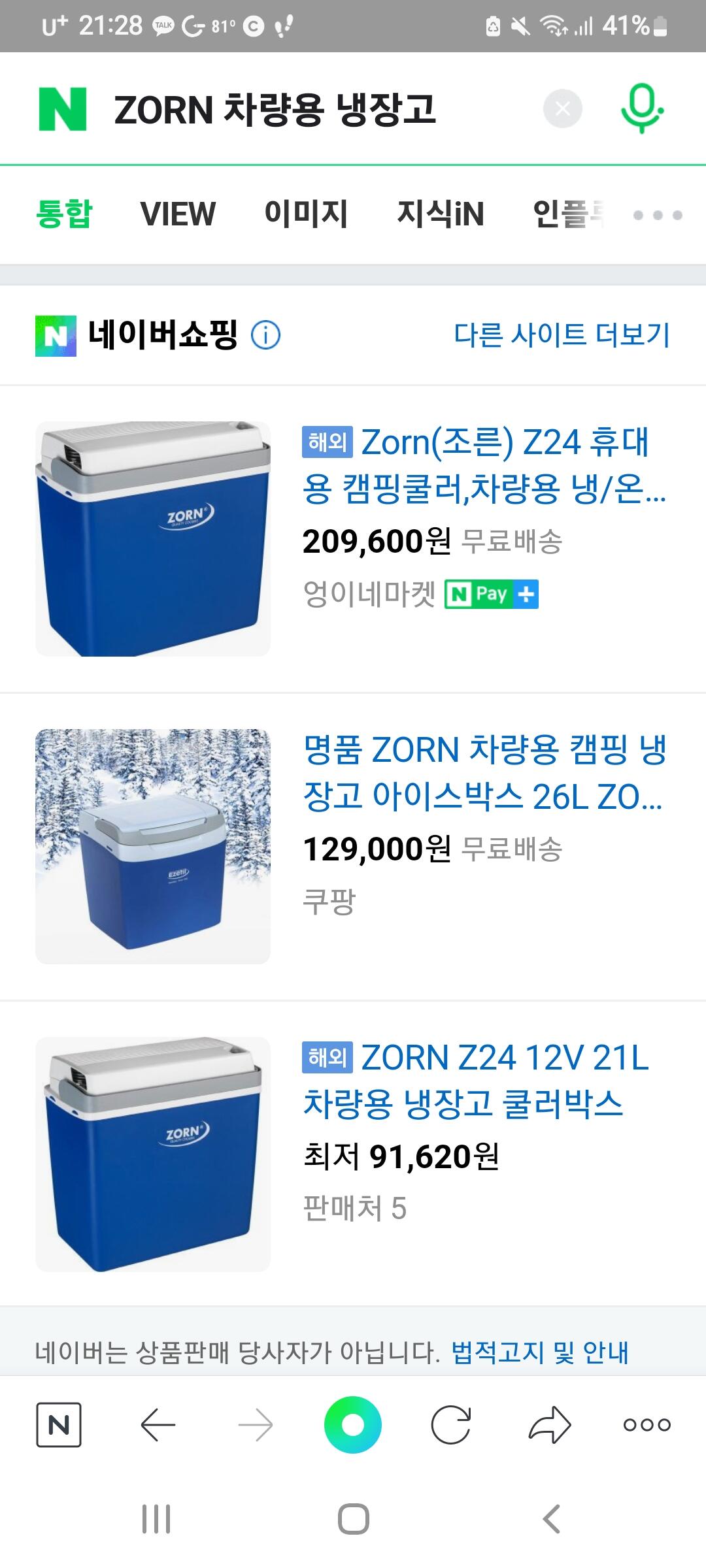Go back with the browser back arrow
This screenshot has width=706, height=1568.
[x=158, y=1424]
